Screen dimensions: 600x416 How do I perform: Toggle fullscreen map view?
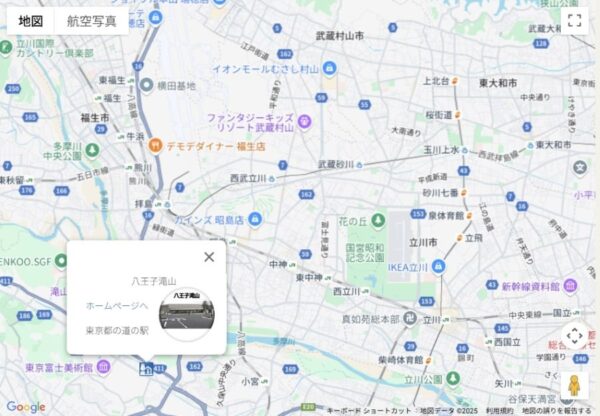point(574,20)
